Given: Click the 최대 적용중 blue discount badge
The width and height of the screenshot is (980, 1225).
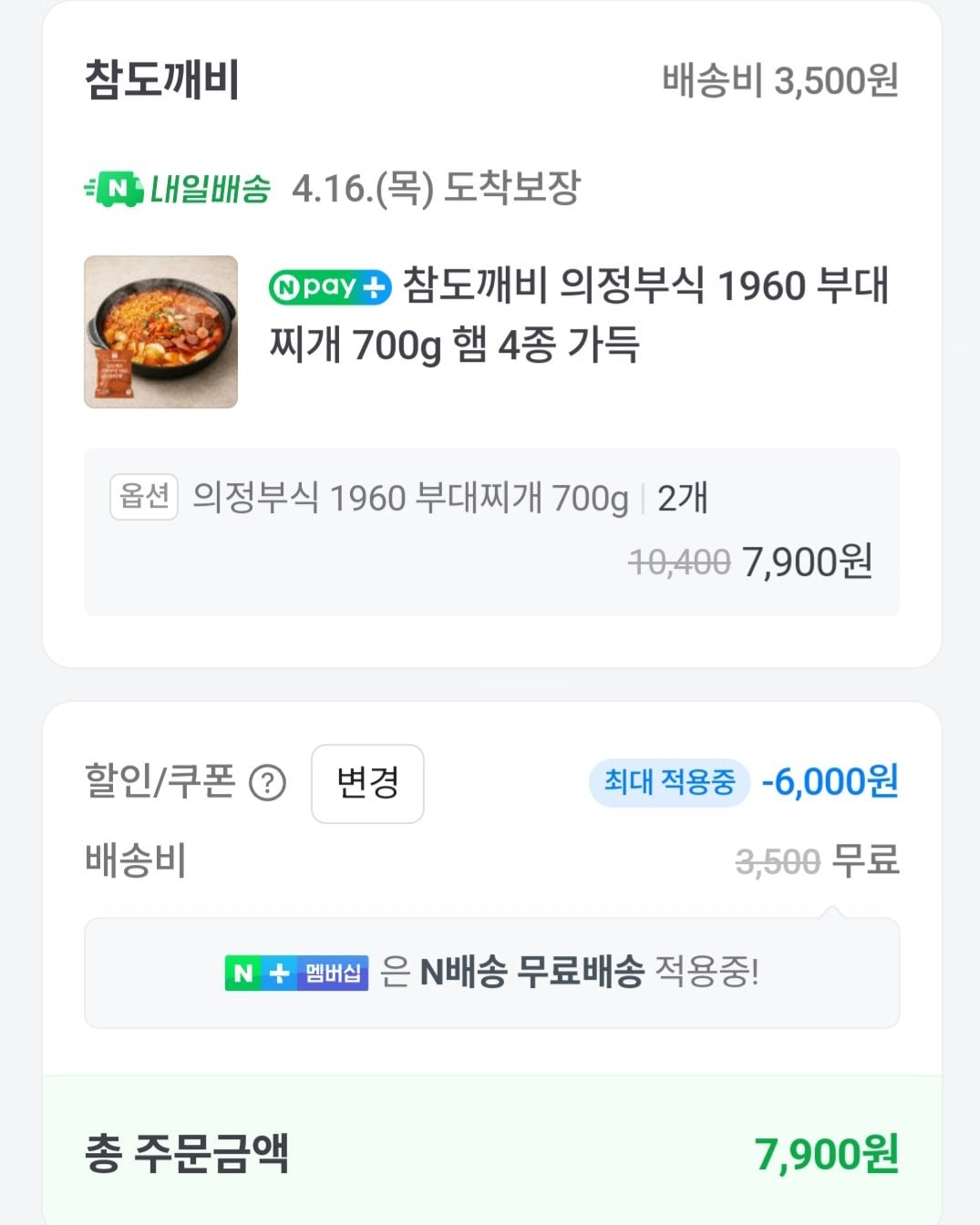Looking at the screenshot, I should click(x=669, y=784).
